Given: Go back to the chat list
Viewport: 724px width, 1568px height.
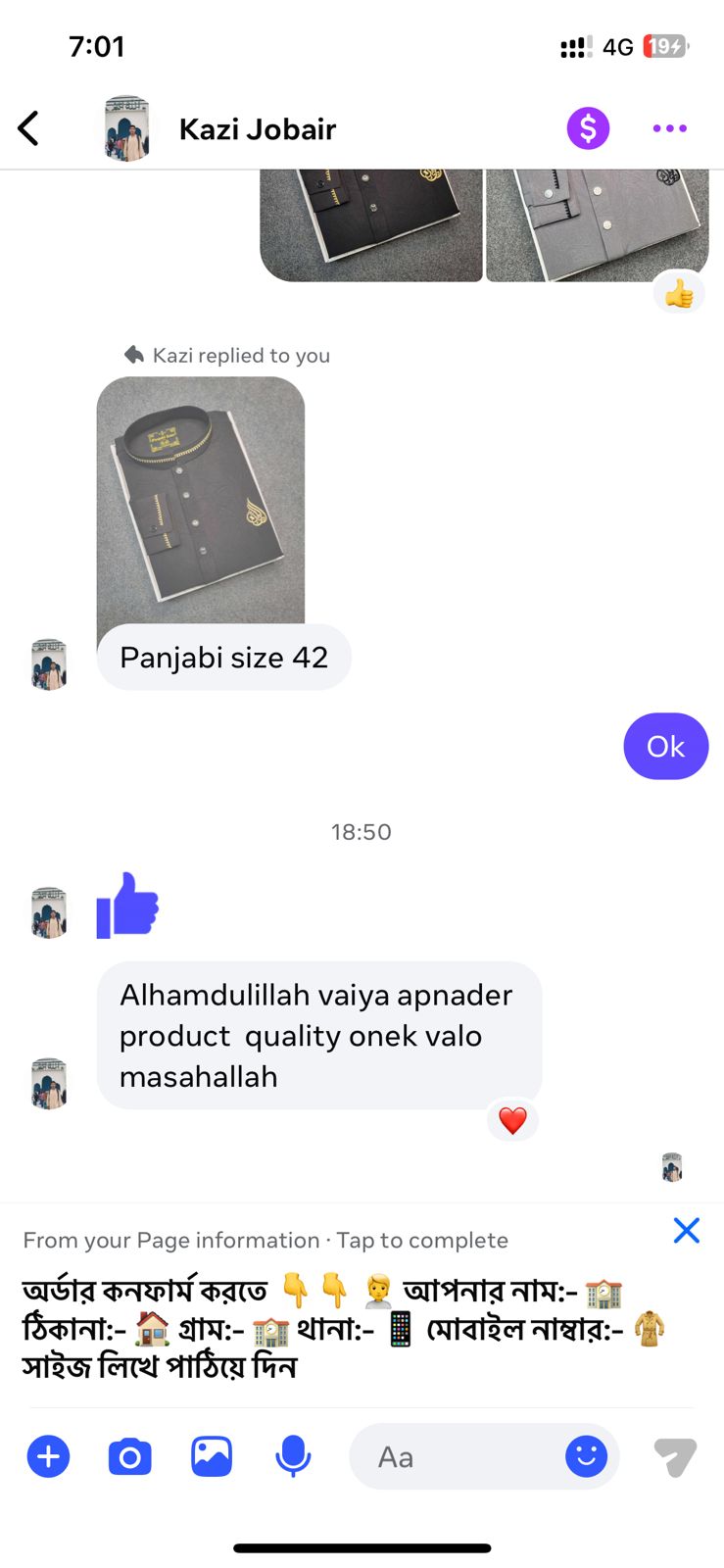Looking at the screenshot, I should (x=29, y=128).
